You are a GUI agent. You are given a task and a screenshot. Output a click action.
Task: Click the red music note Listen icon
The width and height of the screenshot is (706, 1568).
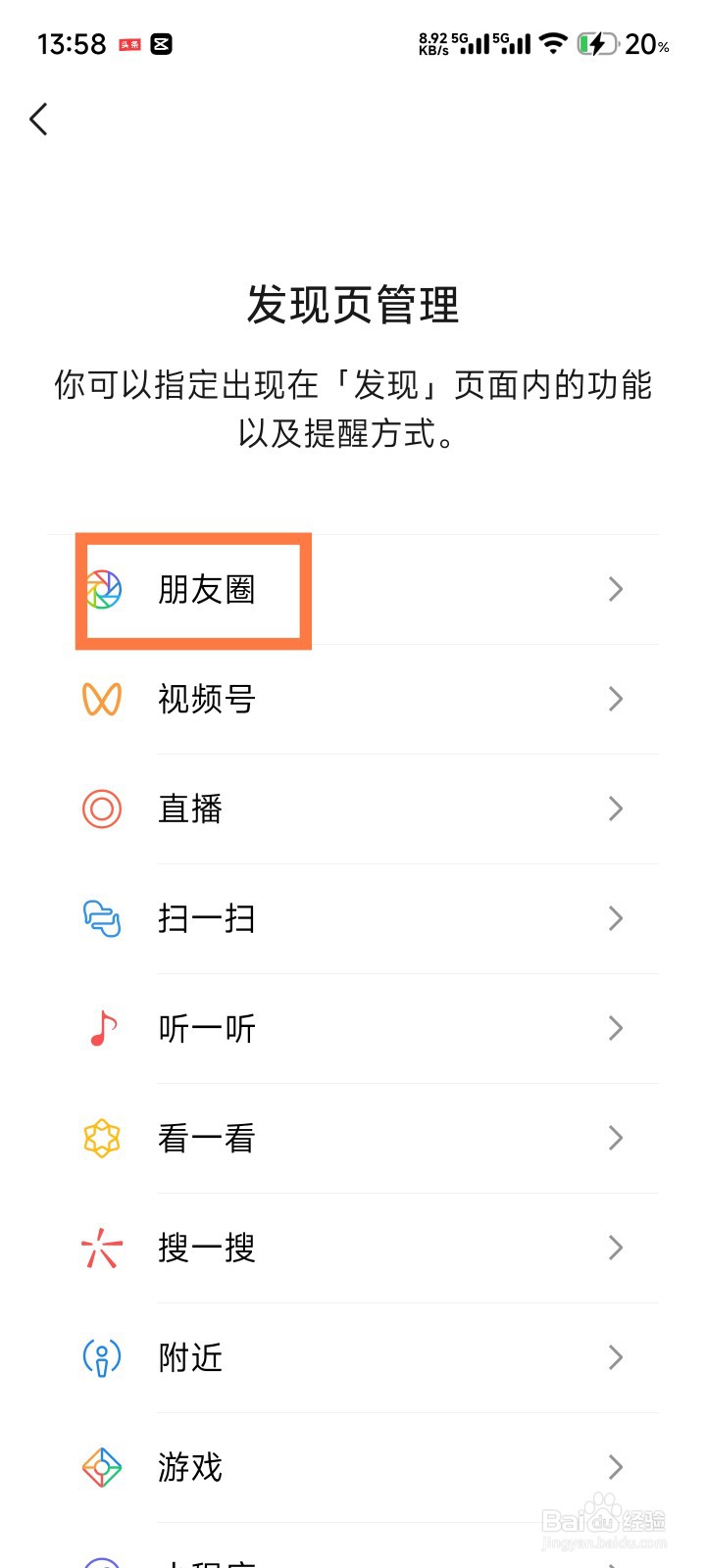tap(101, 1028)
